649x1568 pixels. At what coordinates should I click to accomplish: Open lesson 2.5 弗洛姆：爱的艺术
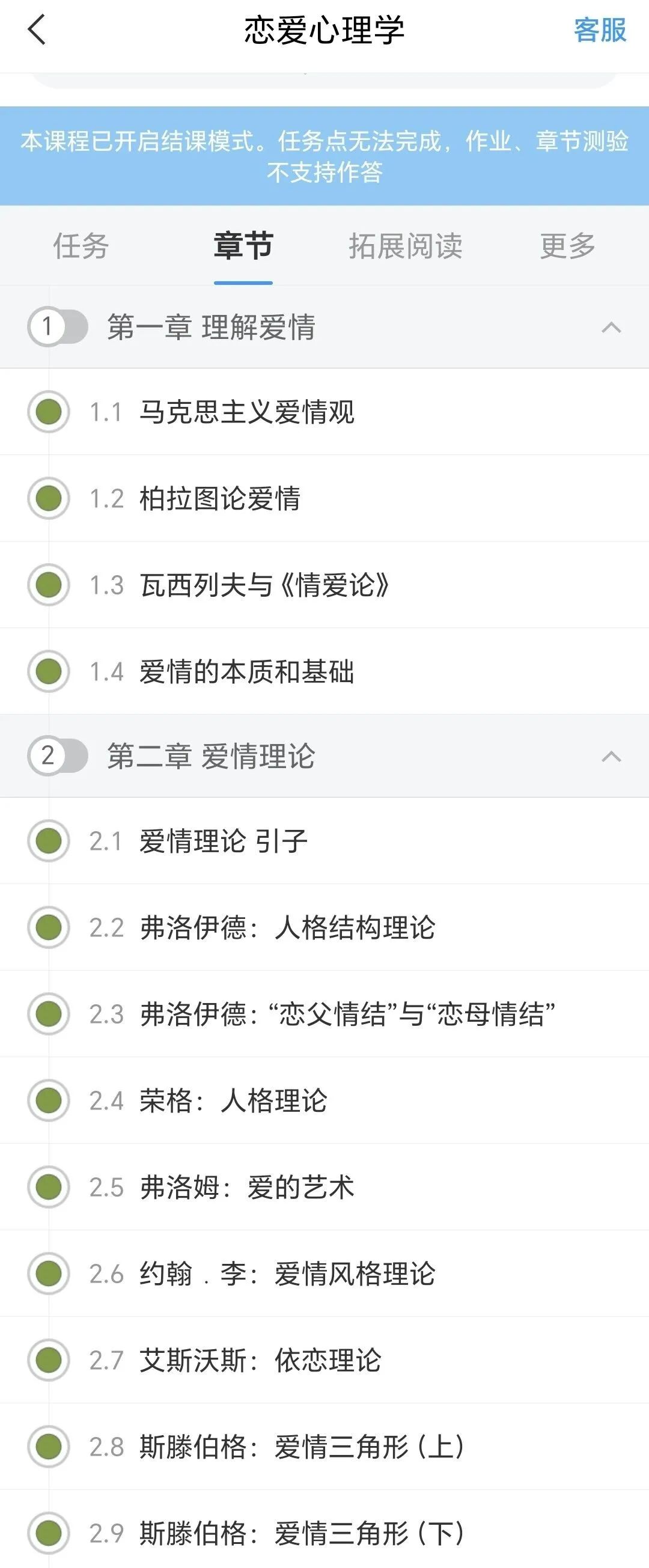(x=246, y=1187)
